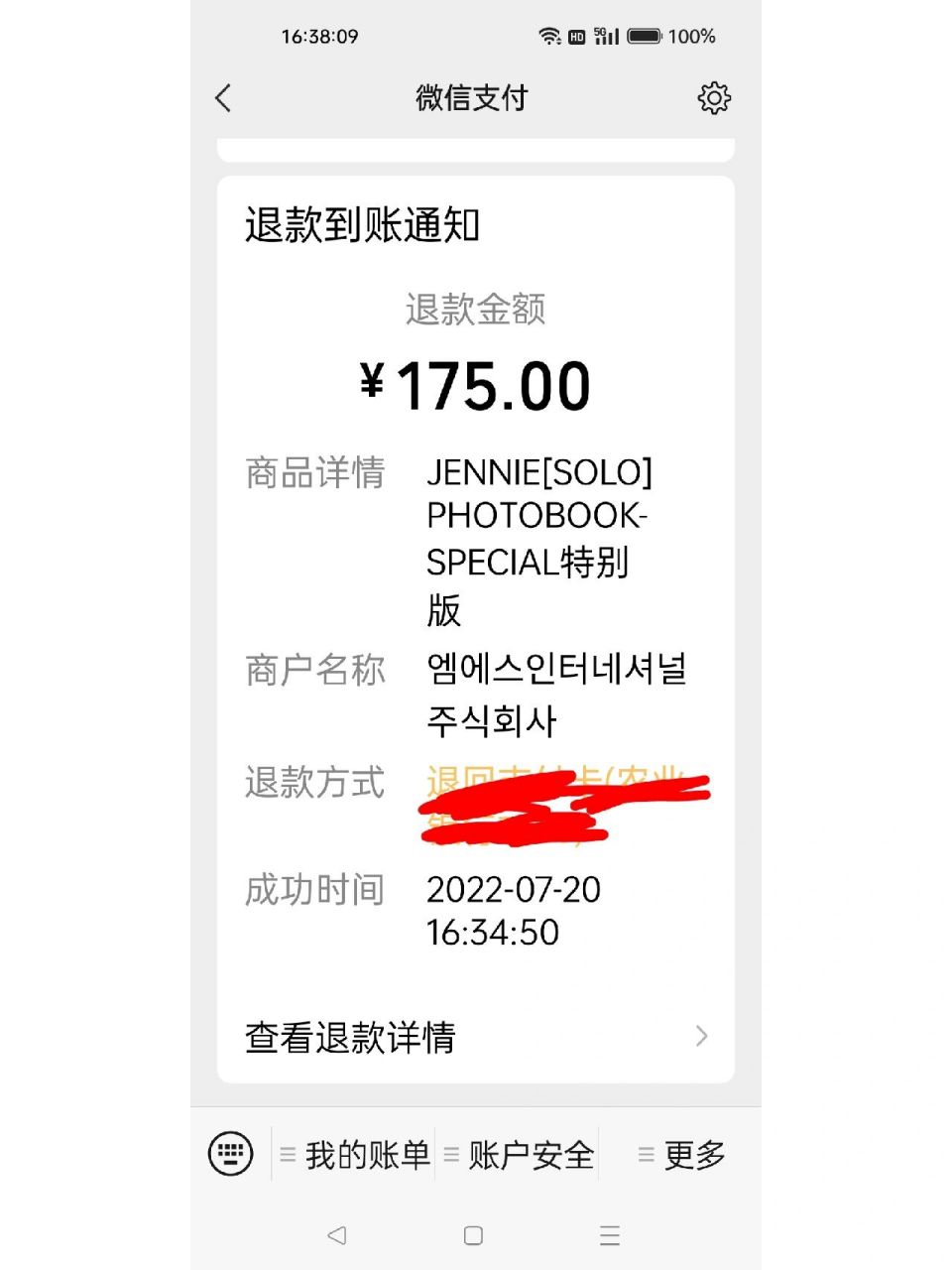The width and height of the screenshot is (952, 1270).
Task: Tap 查看退款详情 to view refund details
Action: click(x=350, y=1036)
